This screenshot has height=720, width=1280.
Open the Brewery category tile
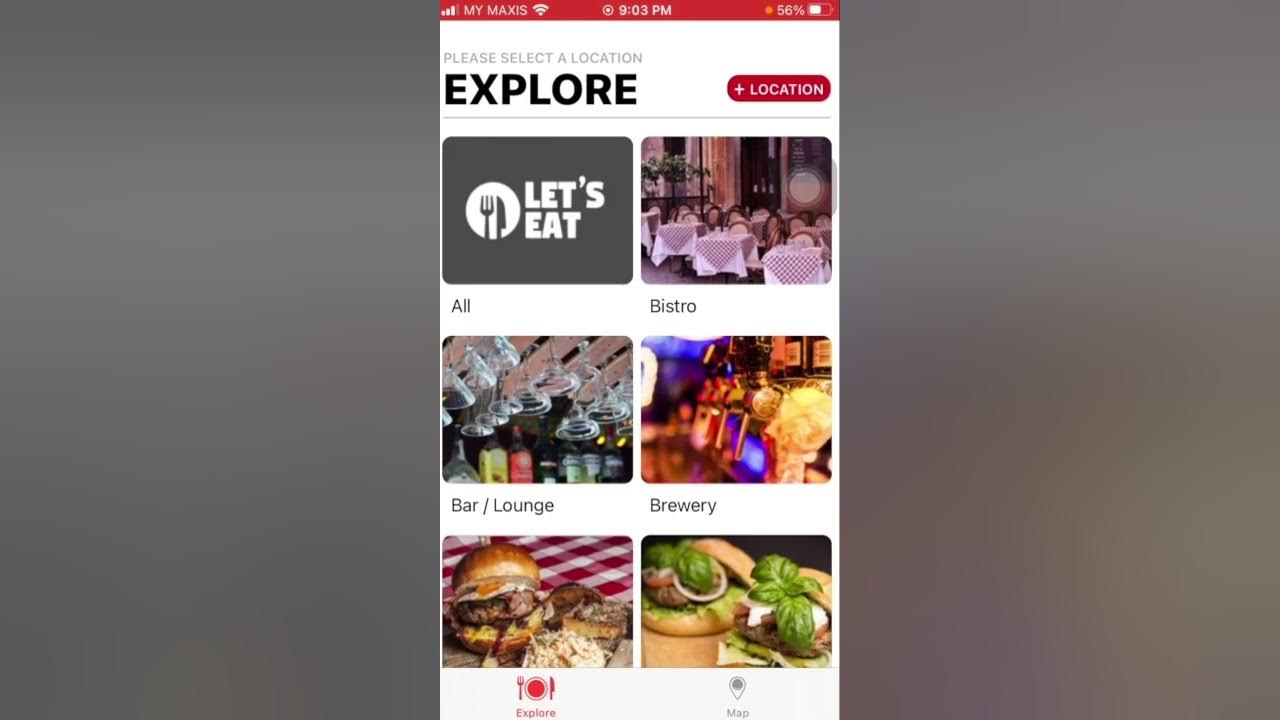point(736,410)
